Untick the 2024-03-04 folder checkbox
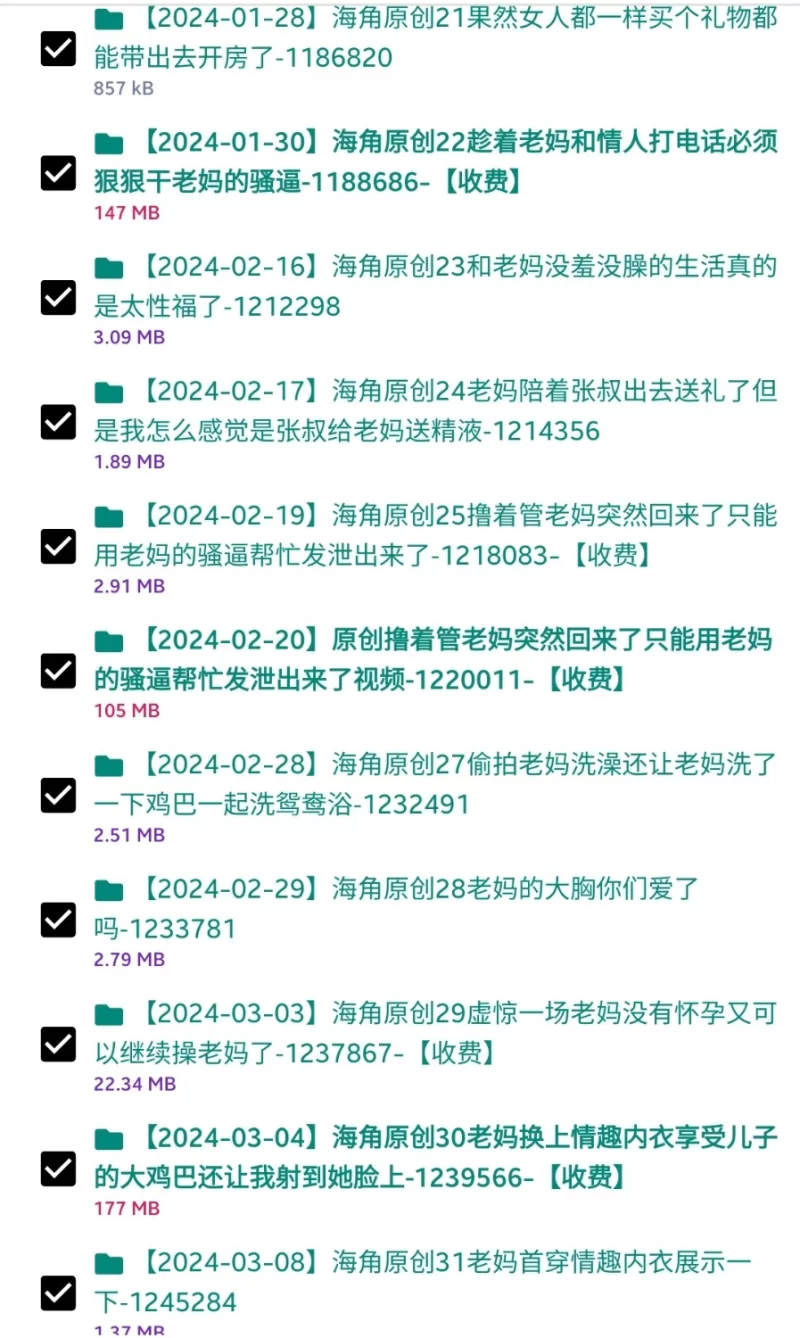The width and height of the screenshot is (800, 1338). (x=58, y=1169)
